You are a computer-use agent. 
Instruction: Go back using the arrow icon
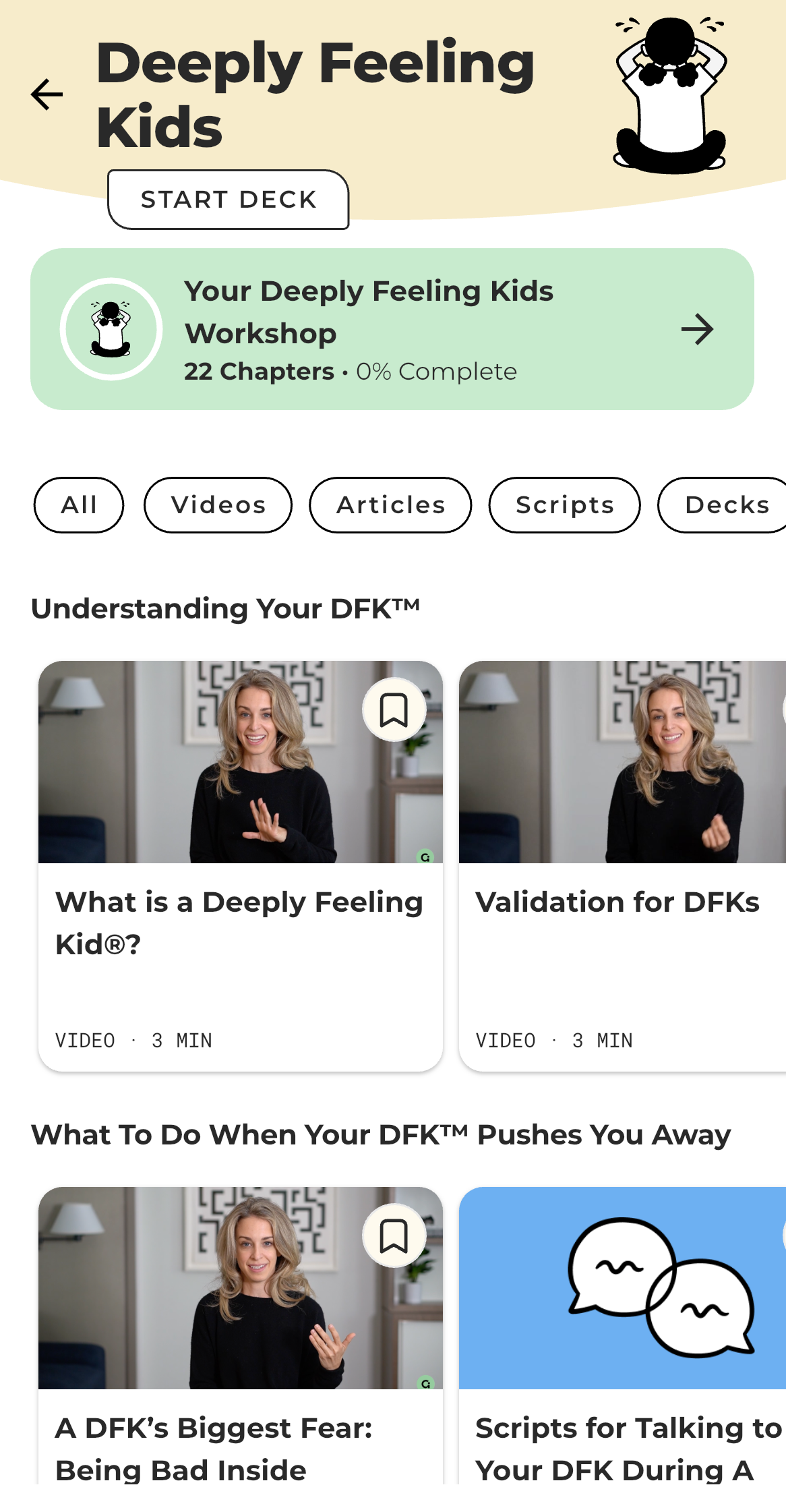pos(47,94)
